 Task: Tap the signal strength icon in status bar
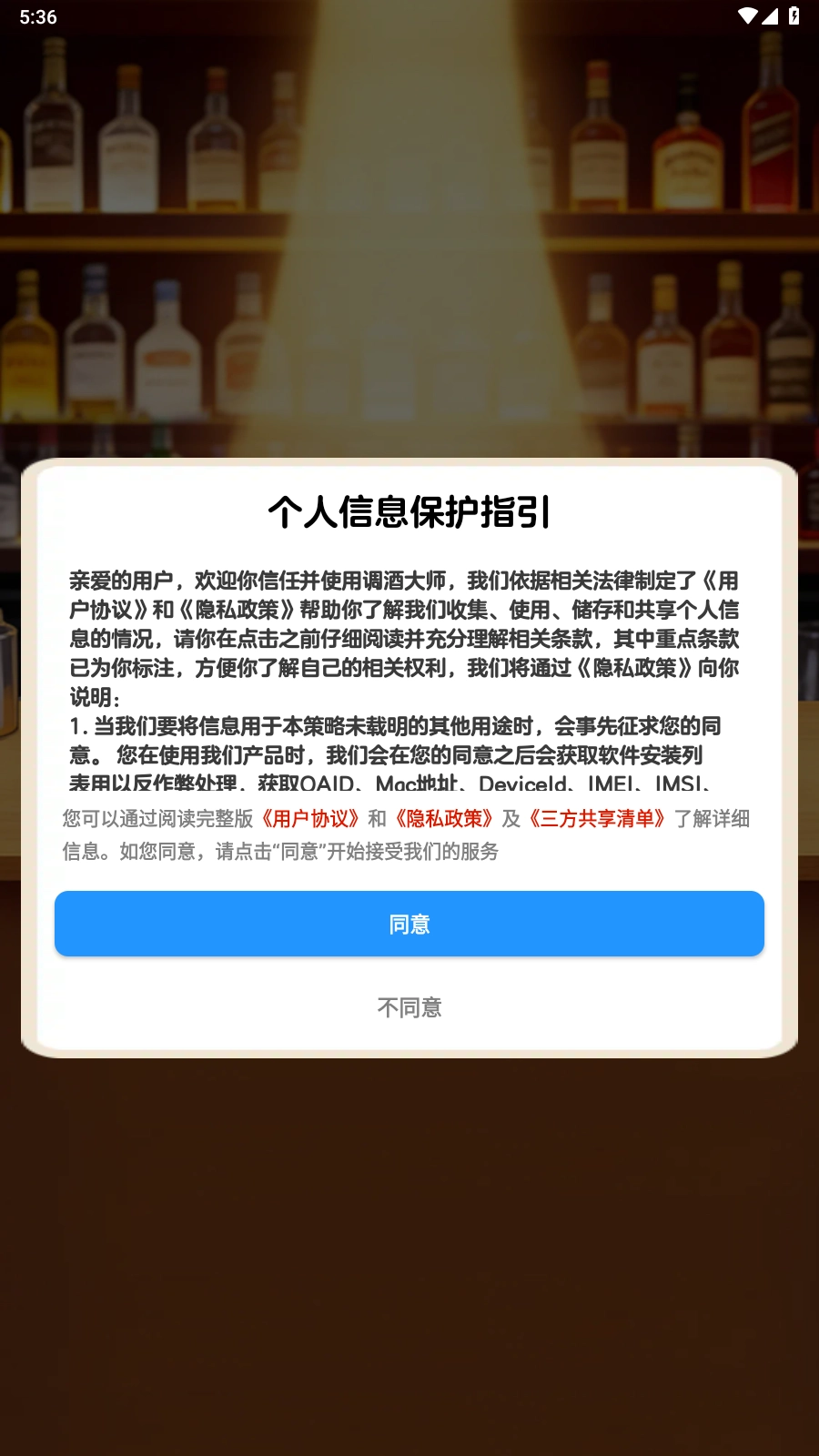click(770, 15)
